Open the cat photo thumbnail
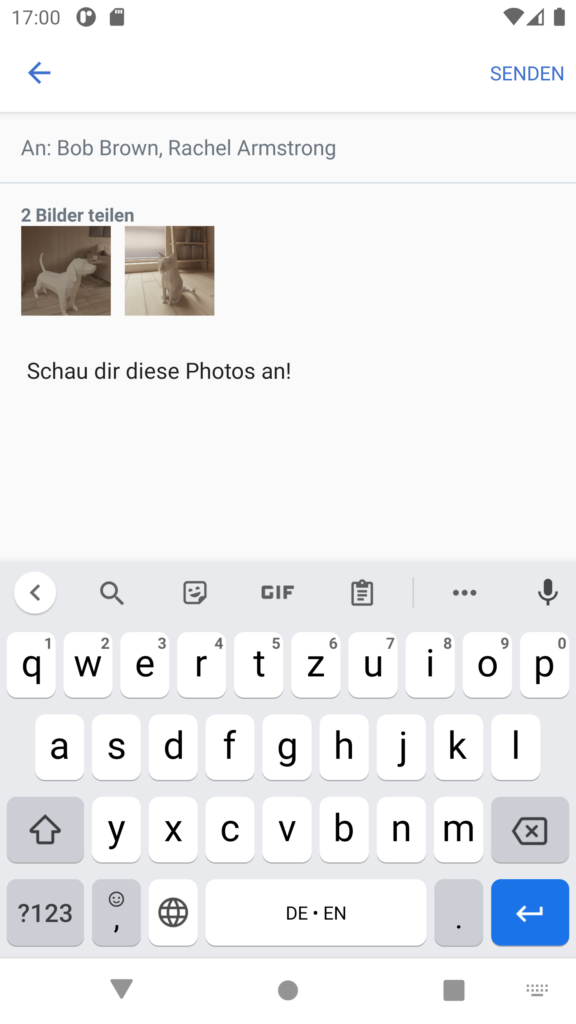This screenshot has width=576, height=1024. pyautogui.click(x=169, y=270)
